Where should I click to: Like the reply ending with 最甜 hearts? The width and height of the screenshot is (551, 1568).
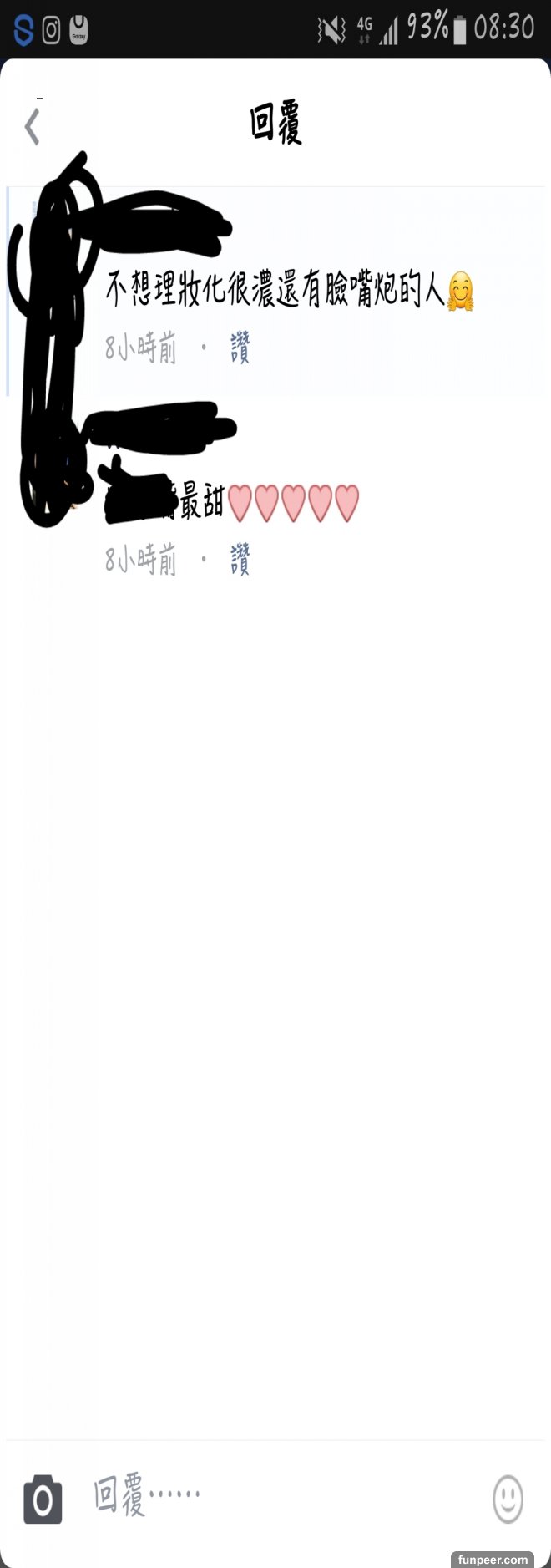tap(240, 559)
